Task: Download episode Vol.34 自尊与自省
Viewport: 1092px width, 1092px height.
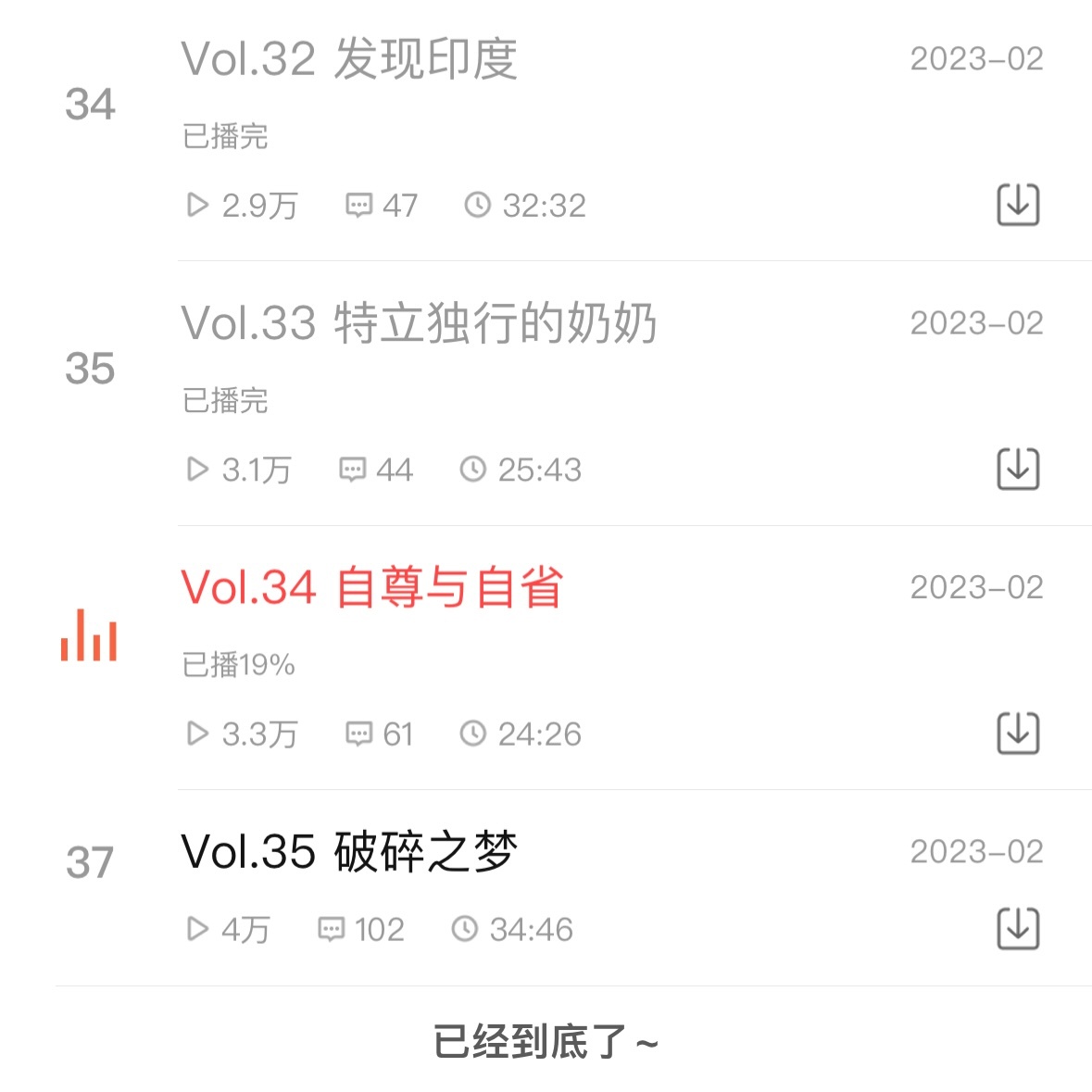Action: tap(1017, 734)
